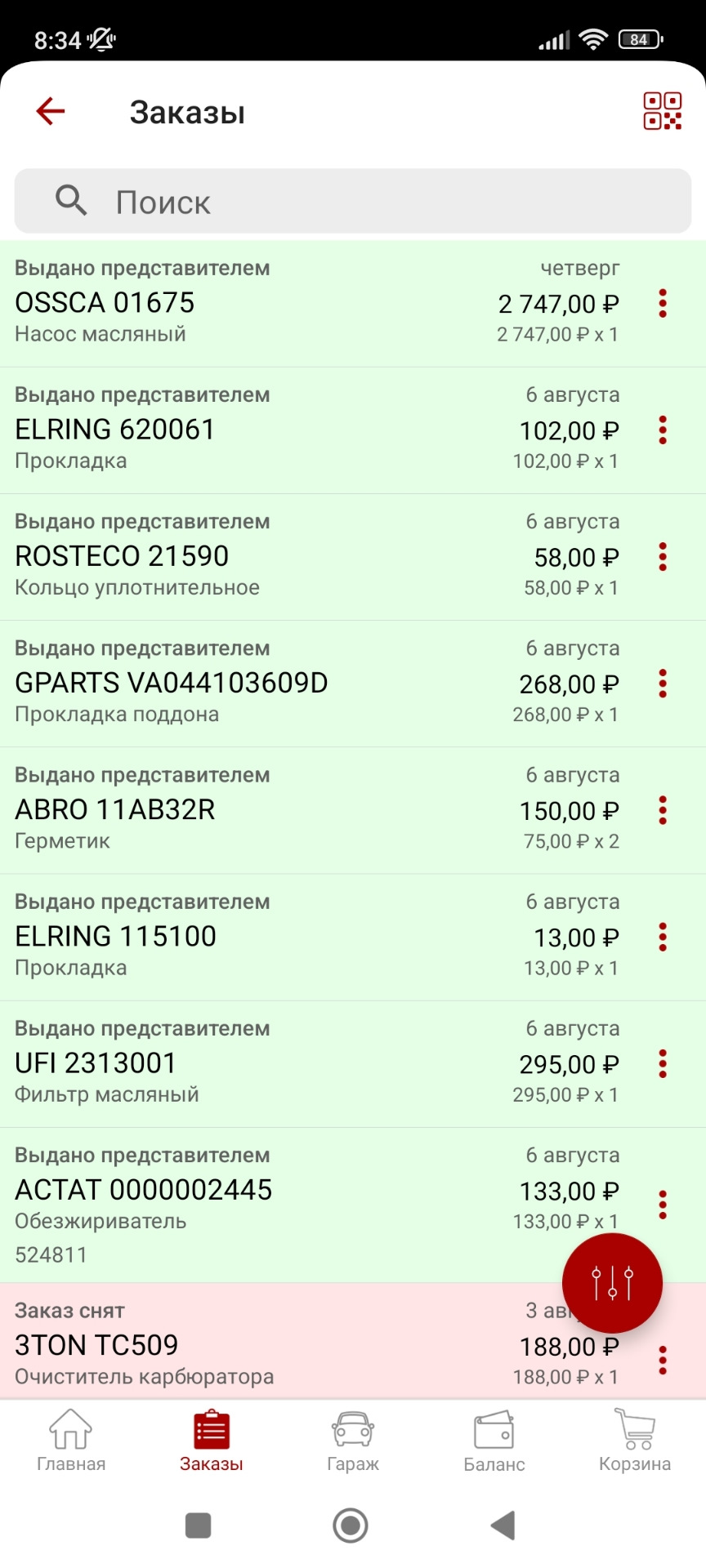
Task: Open options for GPARTS VA044103609D order
Action: point(663,684)
